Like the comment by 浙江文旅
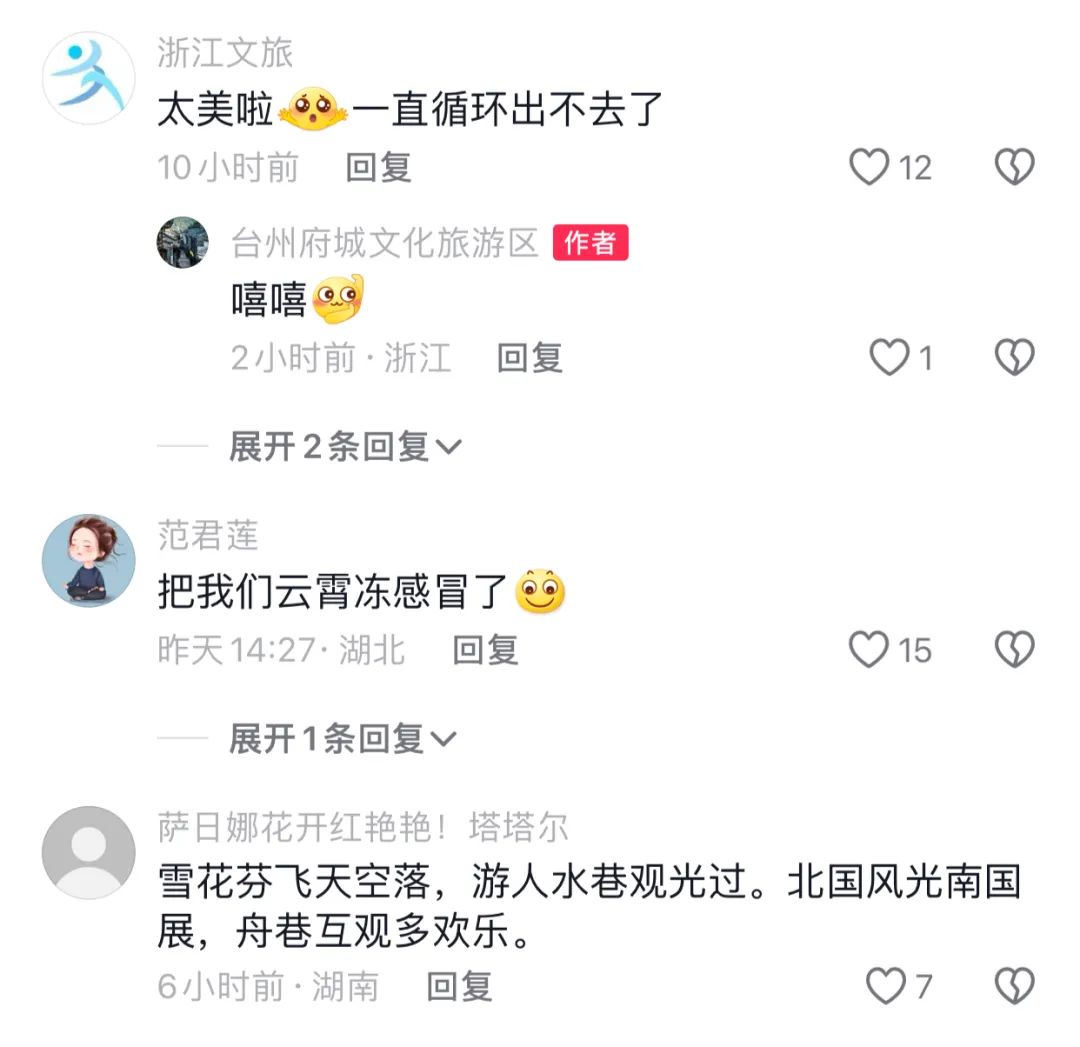 coord(869,168)
